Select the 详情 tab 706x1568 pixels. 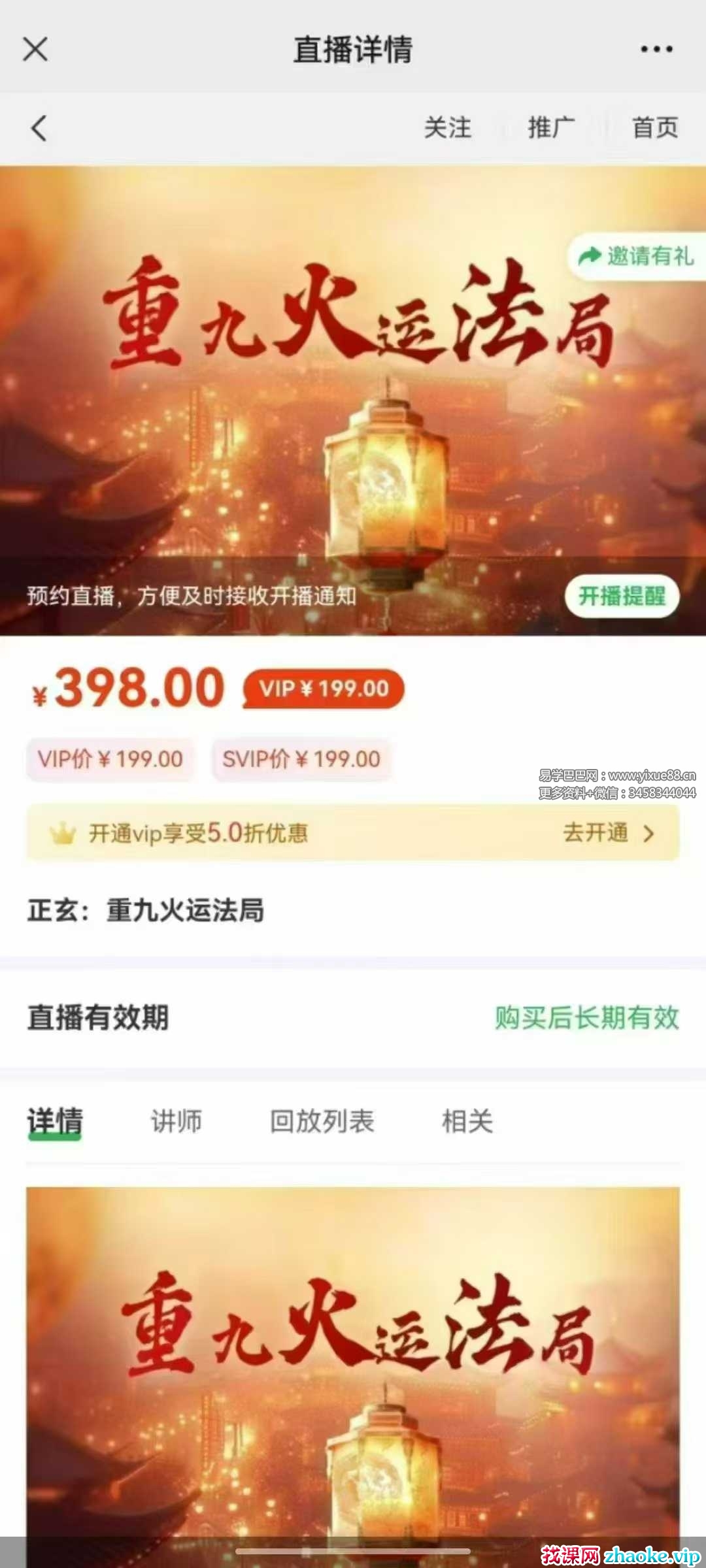click(x=56, y=1122)
